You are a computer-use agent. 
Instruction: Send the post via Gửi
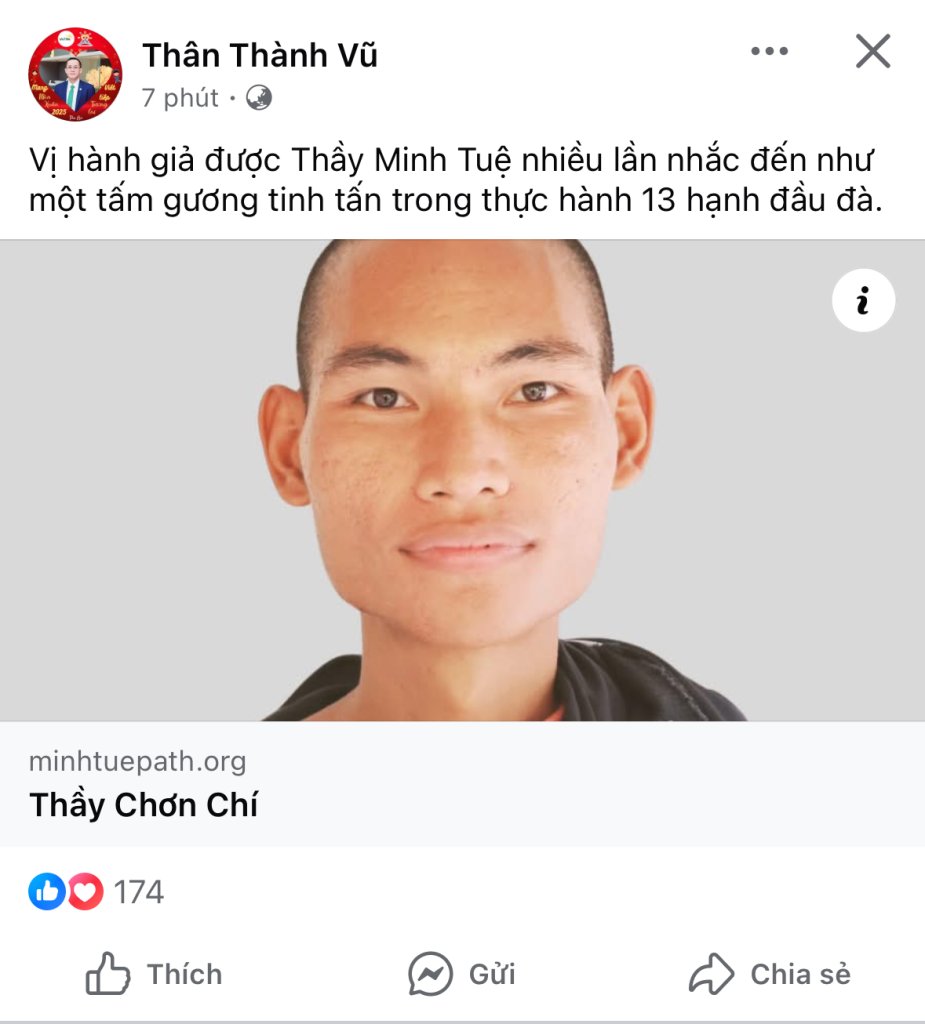(462, 974)
